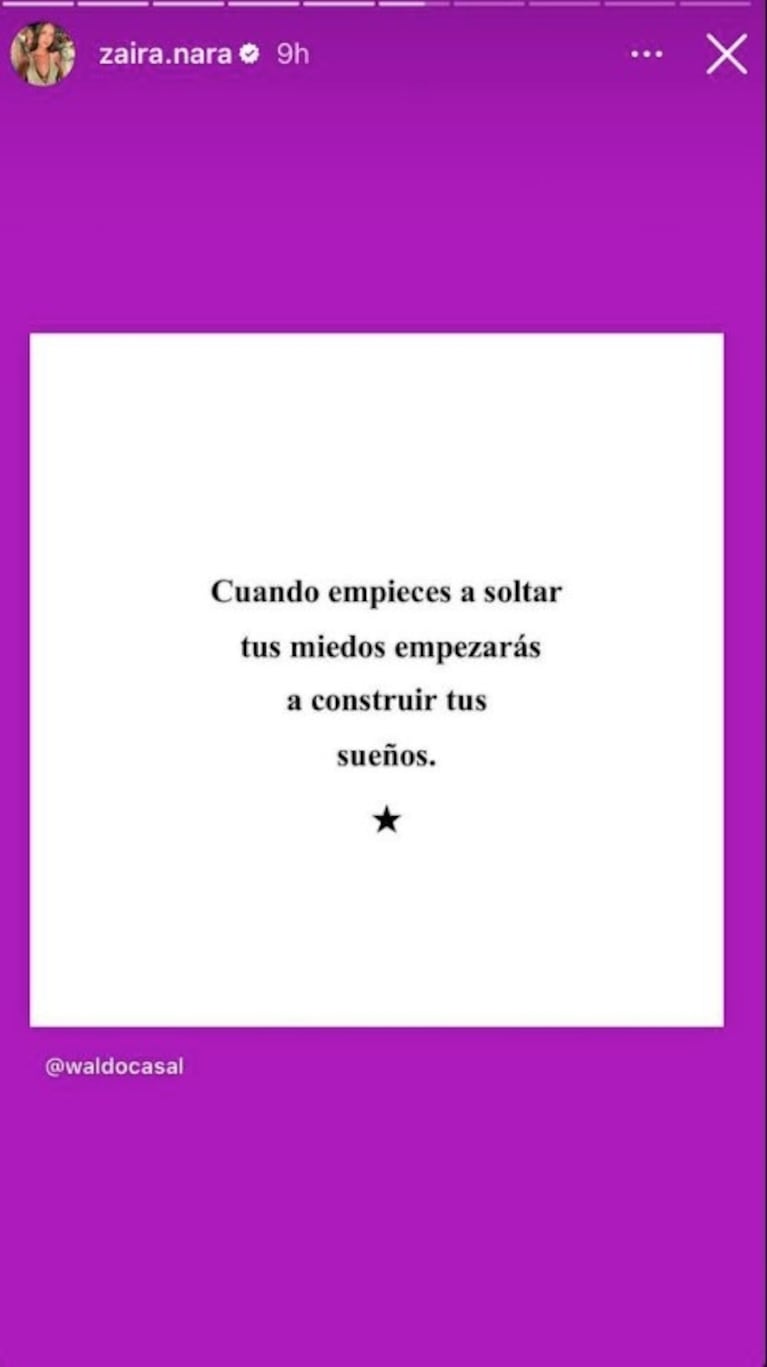Close the story with the X

tap(726, 54)
